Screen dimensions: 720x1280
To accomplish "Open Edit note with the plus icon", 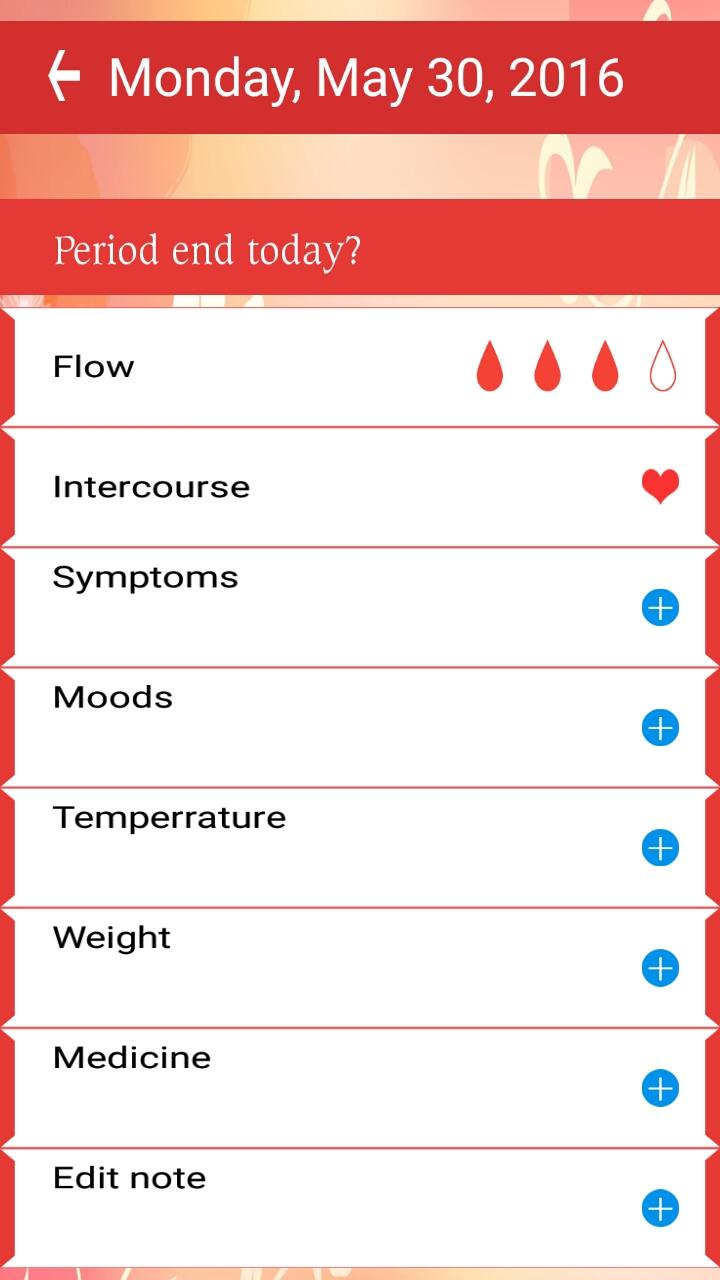I will [660, 1209].
